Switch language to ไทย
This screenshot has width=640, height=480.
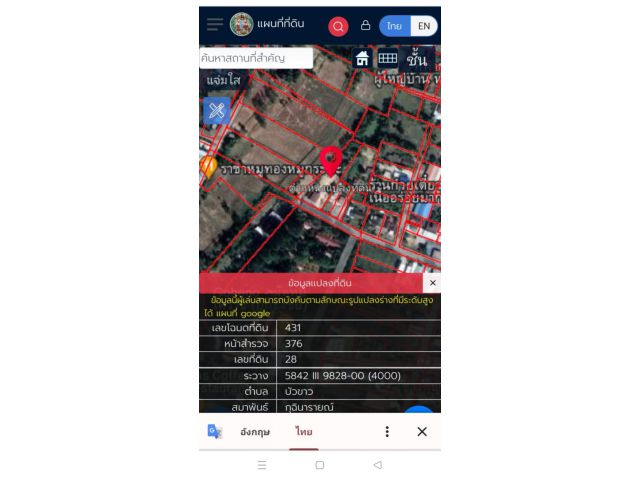point(394,26)
